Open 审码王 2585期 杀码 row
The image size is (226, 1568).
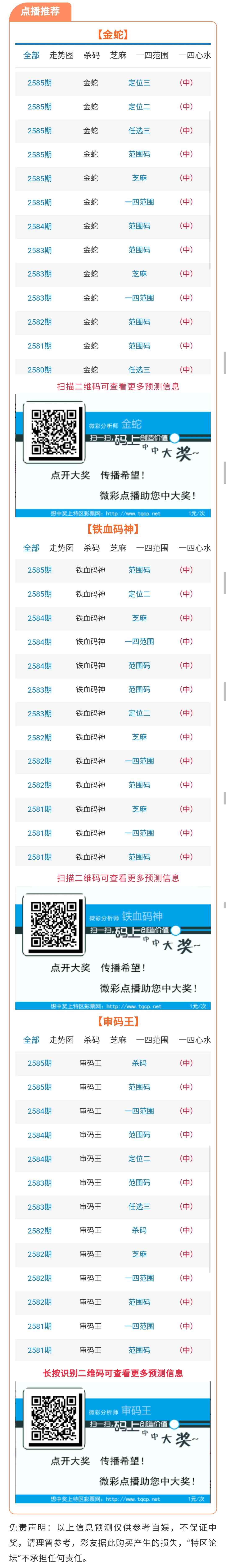pos(113,1063)
